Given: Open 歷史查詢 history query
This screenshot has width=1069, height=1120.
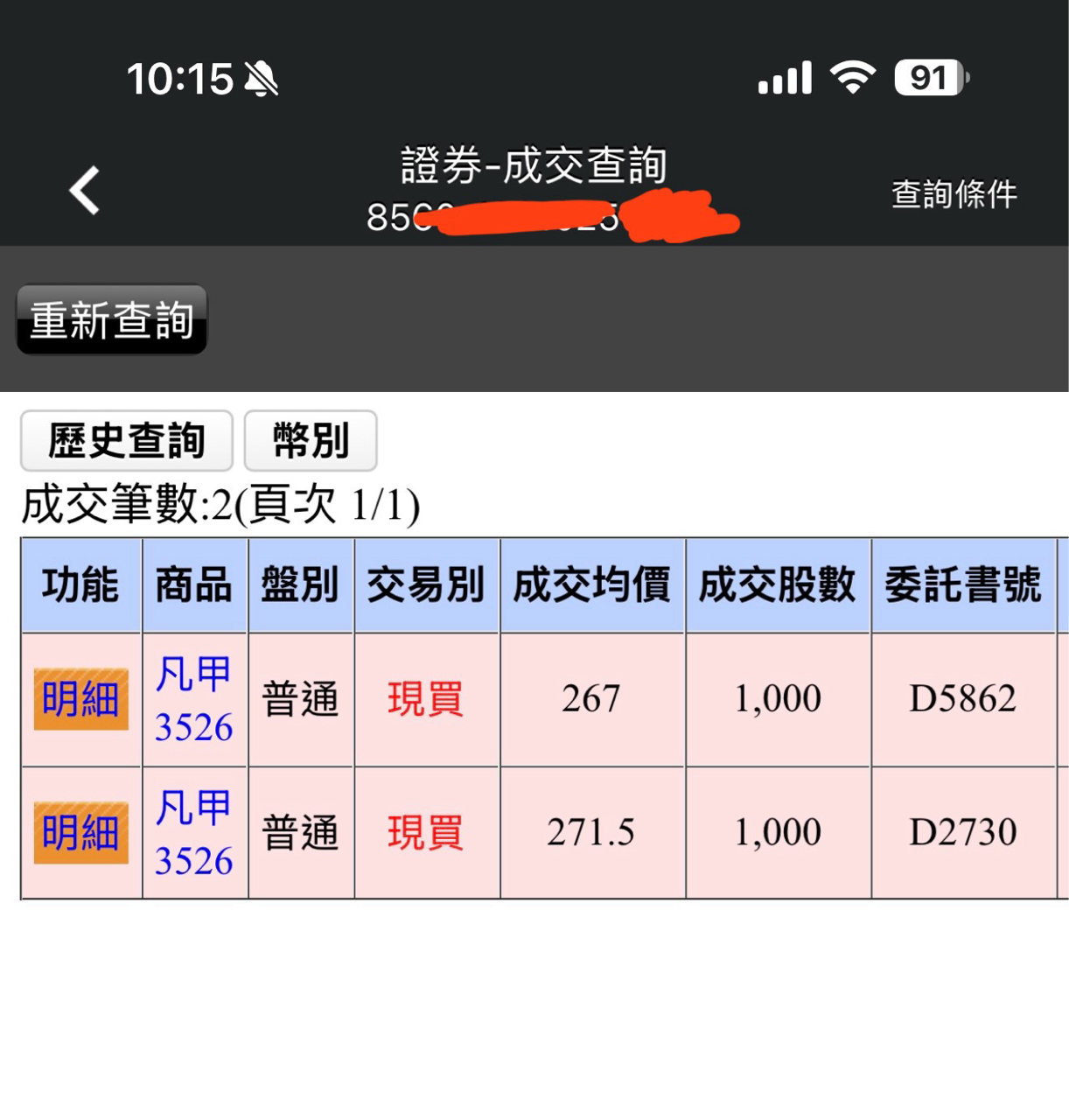Looking at the screenshot, I should tap(126, 440).
